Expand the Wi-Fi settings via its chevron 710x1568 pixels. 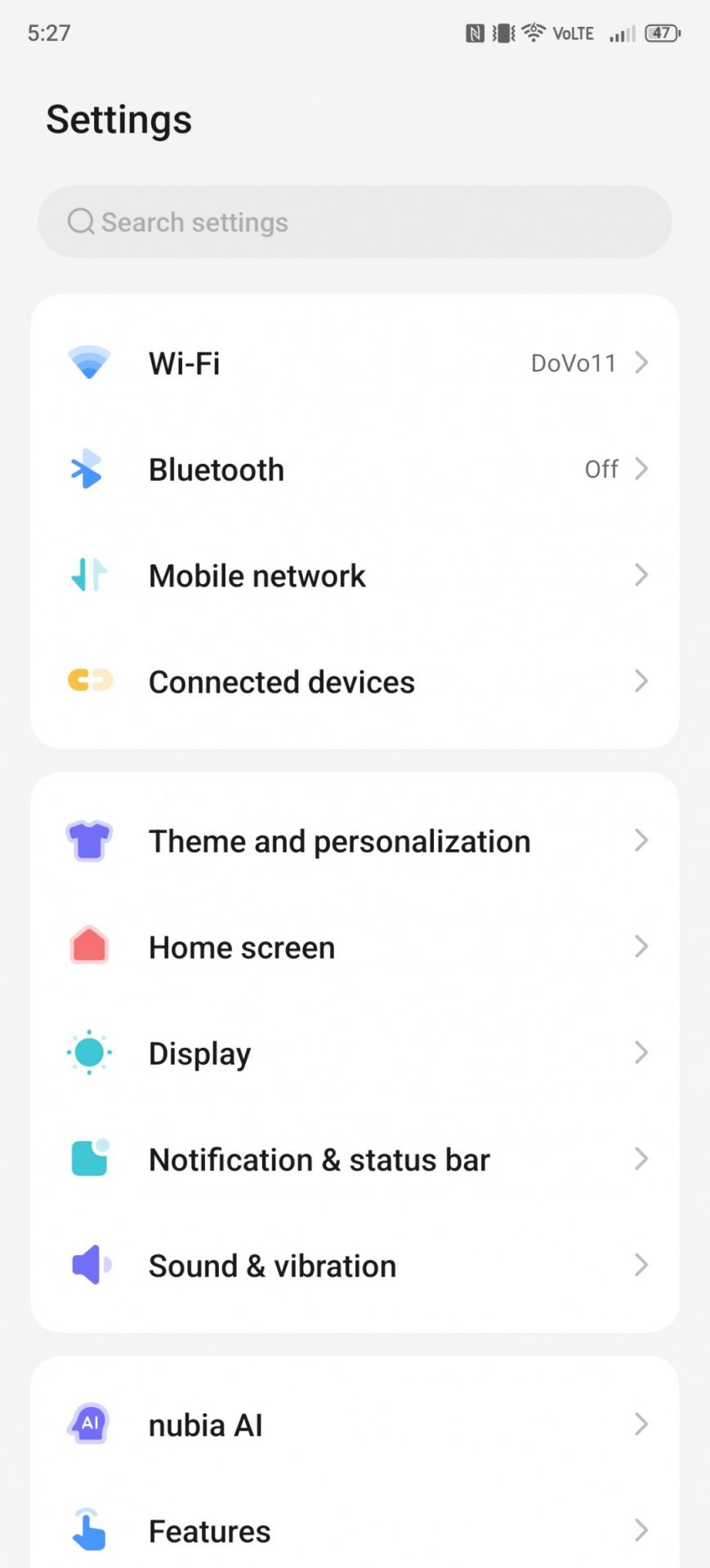[x=642, y=363]
